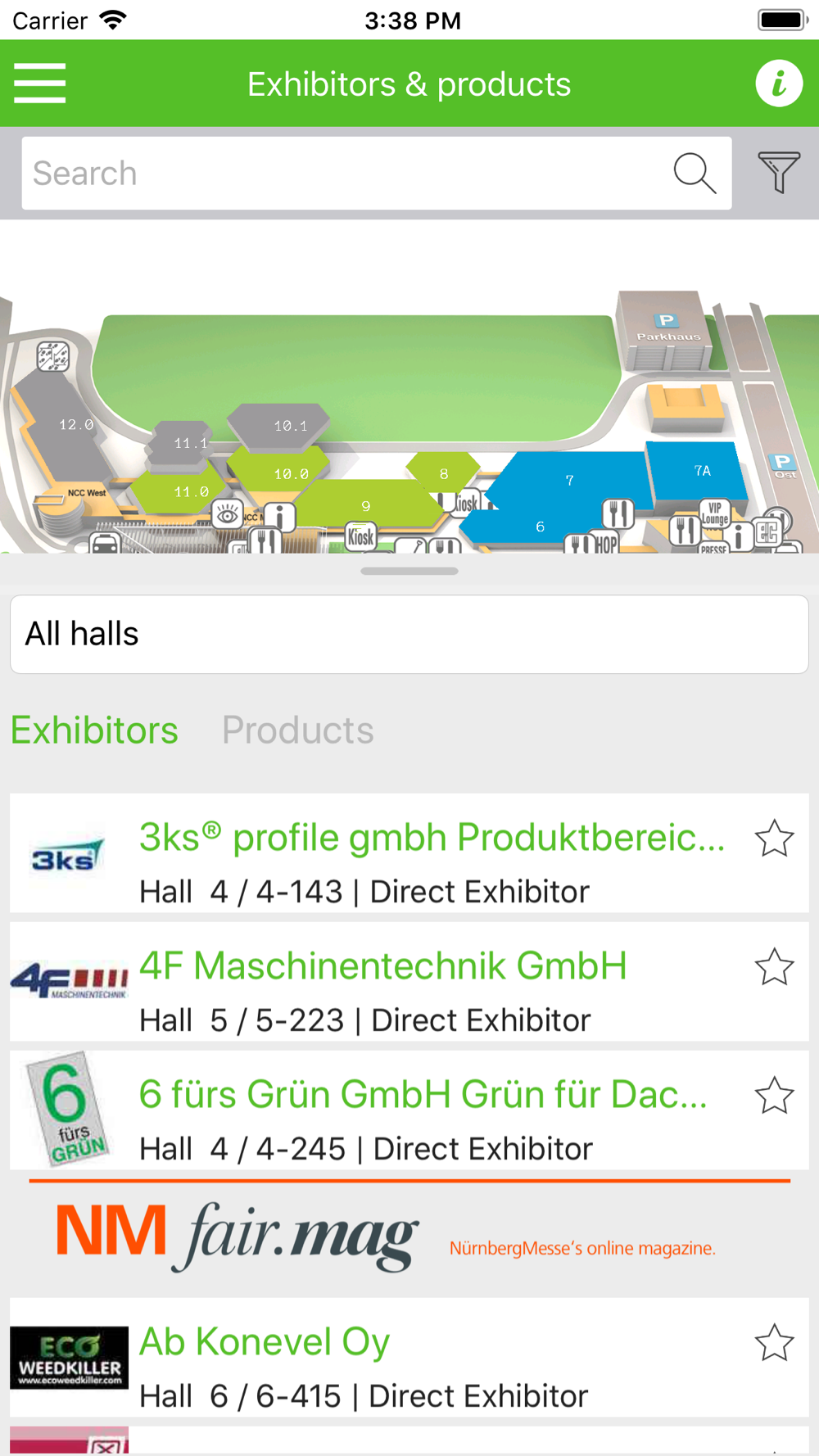Star 4F Maschinentechnik GmbH

pos(774,967)
